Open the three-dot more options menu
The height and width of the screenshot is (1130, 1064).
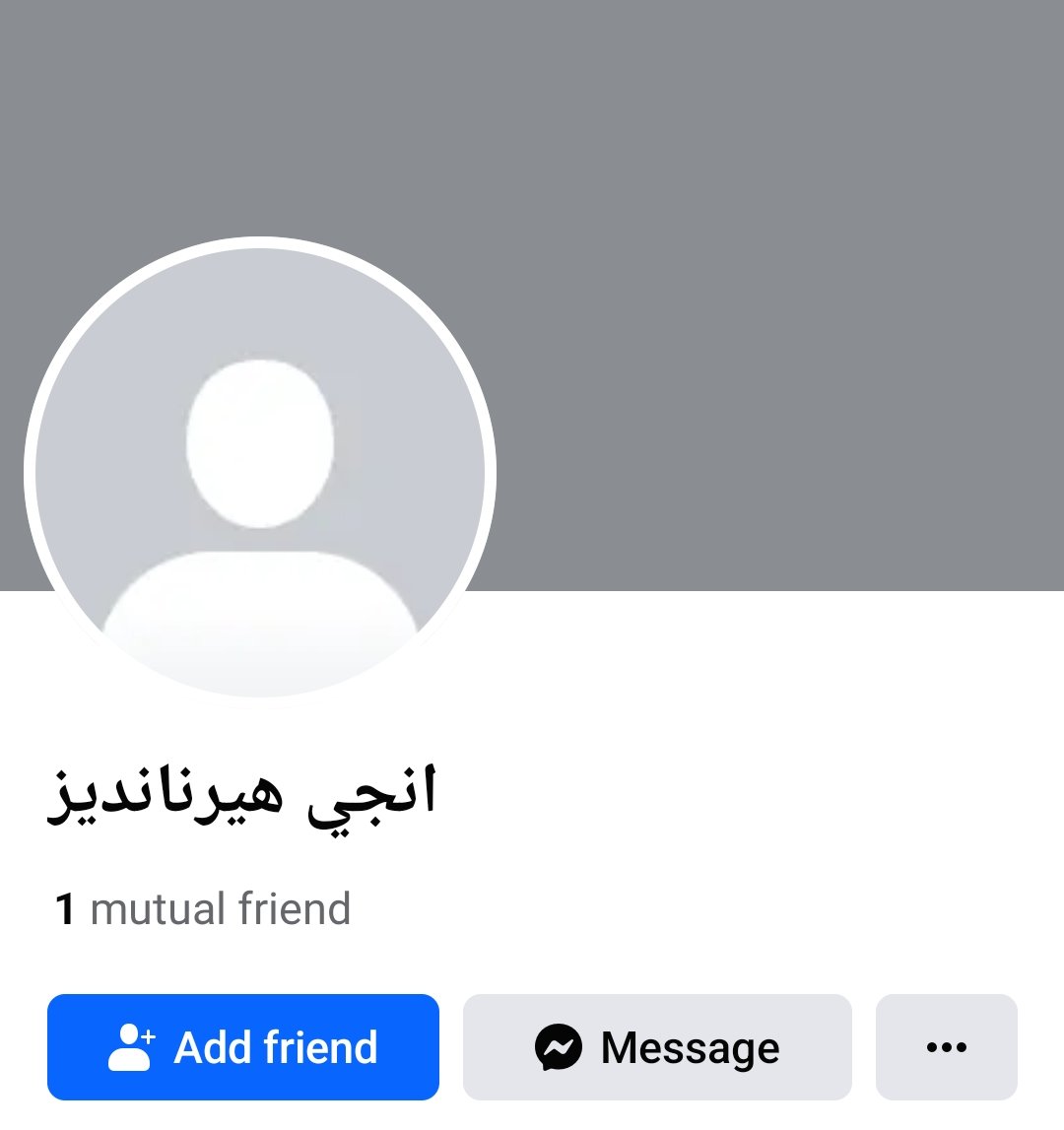pyautogui.click(x=946, y=1047)
